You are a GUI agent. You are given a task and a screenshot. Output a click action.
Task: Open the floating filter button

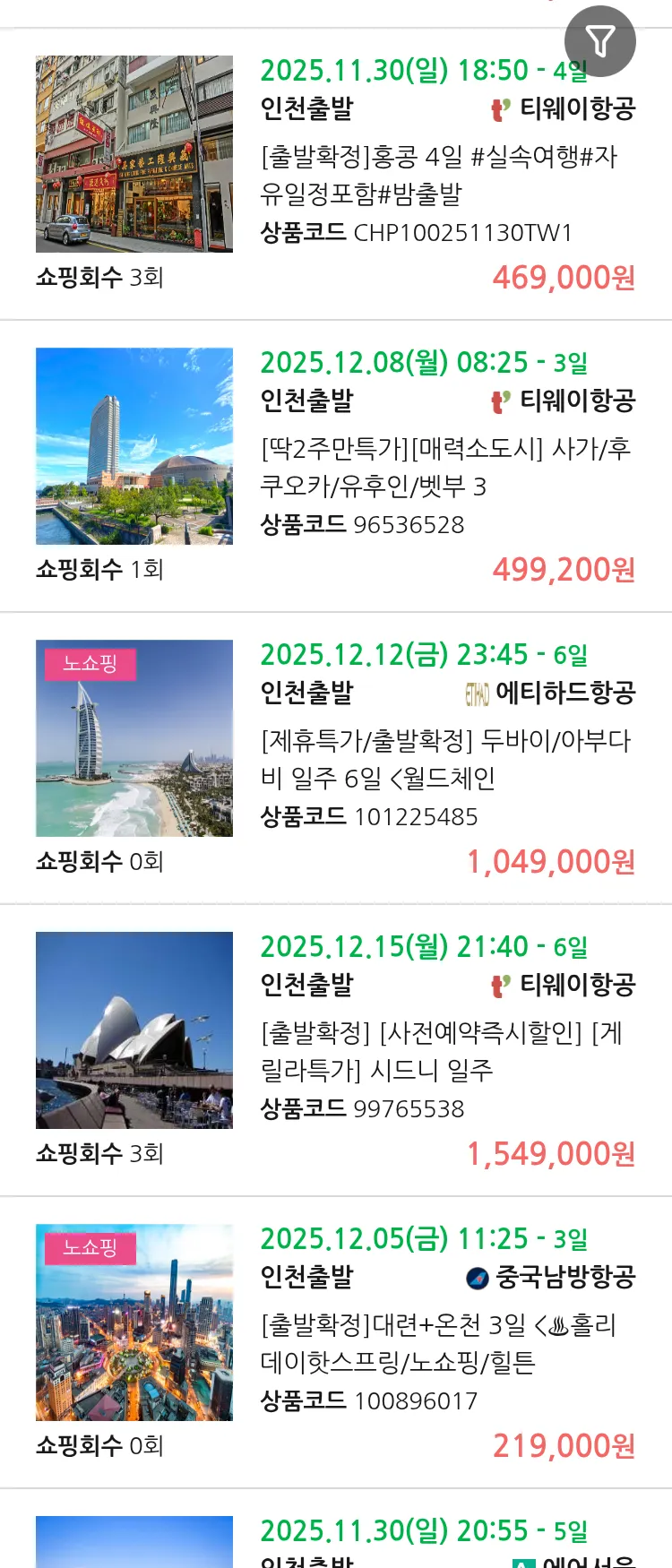[599, 41]
